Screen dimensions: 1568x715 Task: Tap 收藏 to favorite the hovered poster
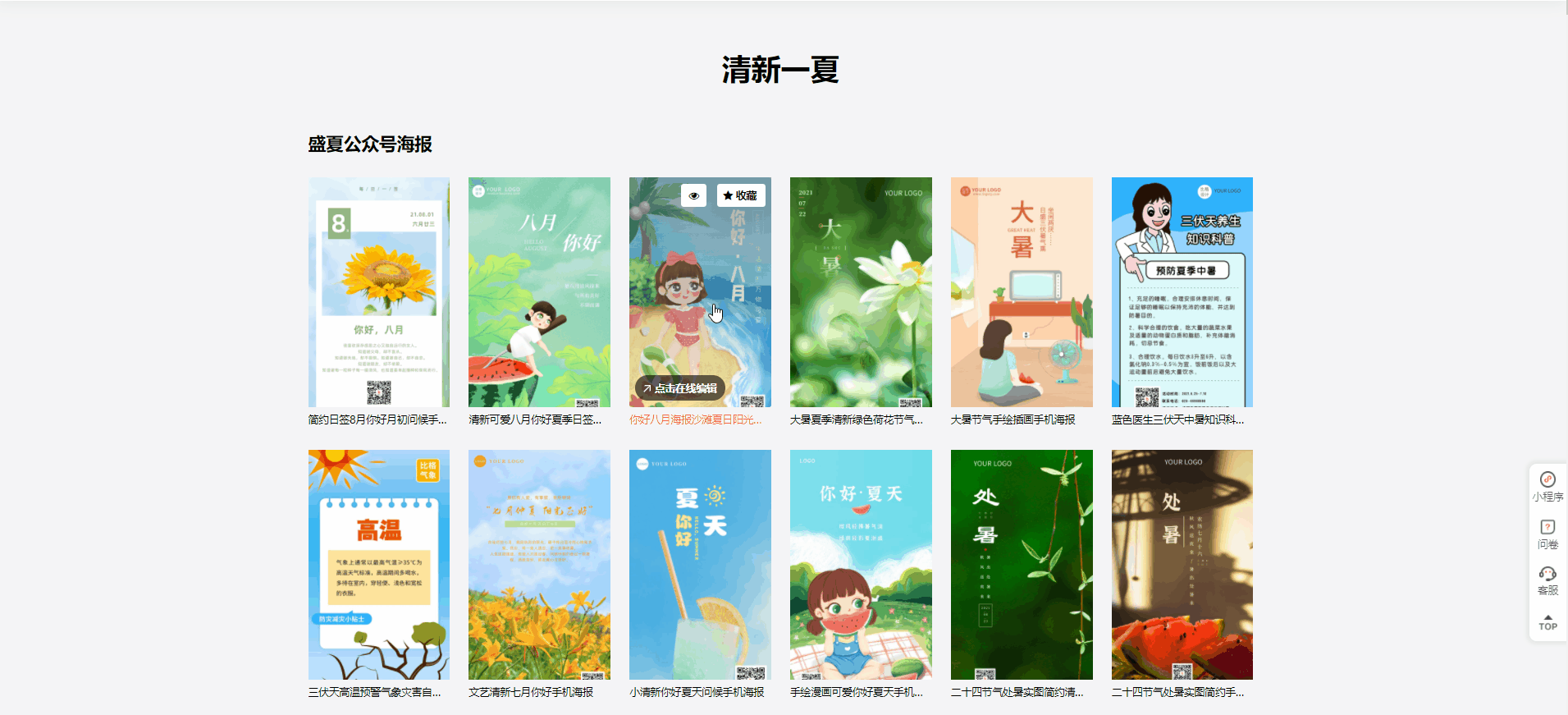click(741, 195)
